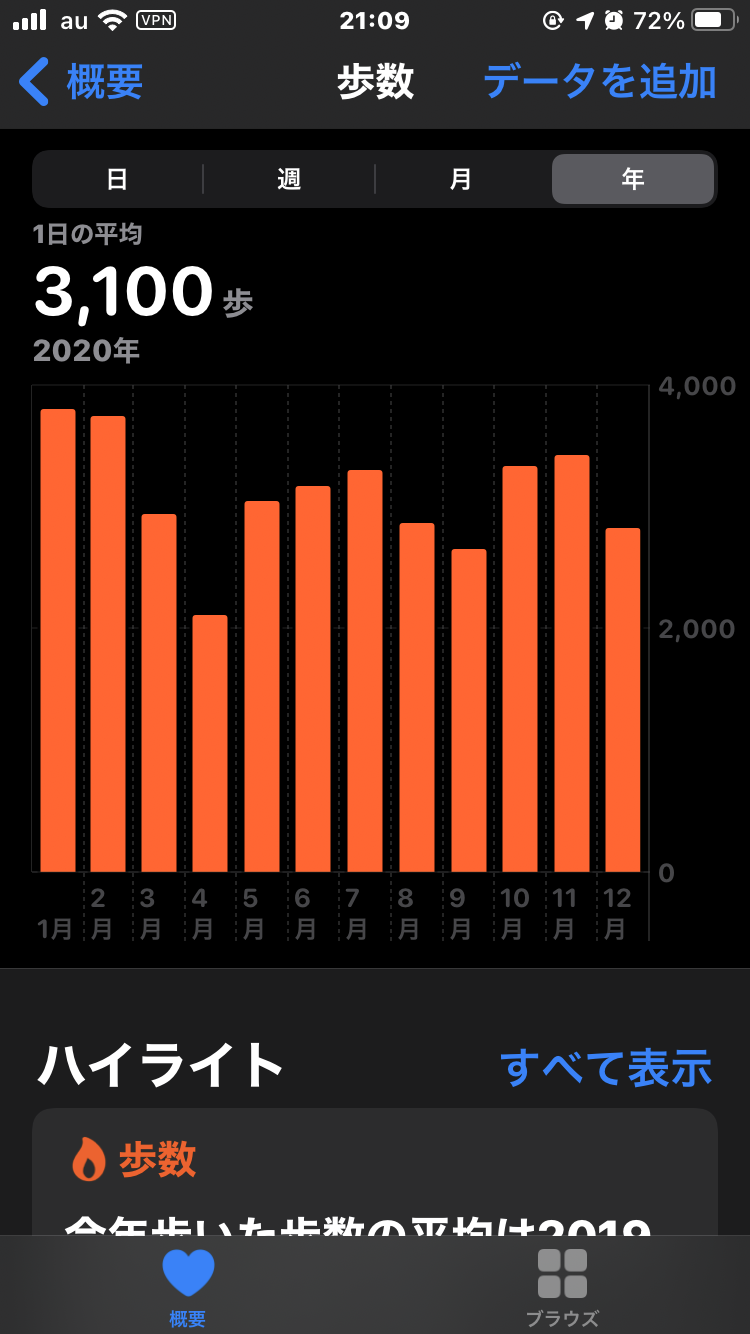750x1334 pixels.
Task: Select the 年 segment
Action: click(633, 179)
